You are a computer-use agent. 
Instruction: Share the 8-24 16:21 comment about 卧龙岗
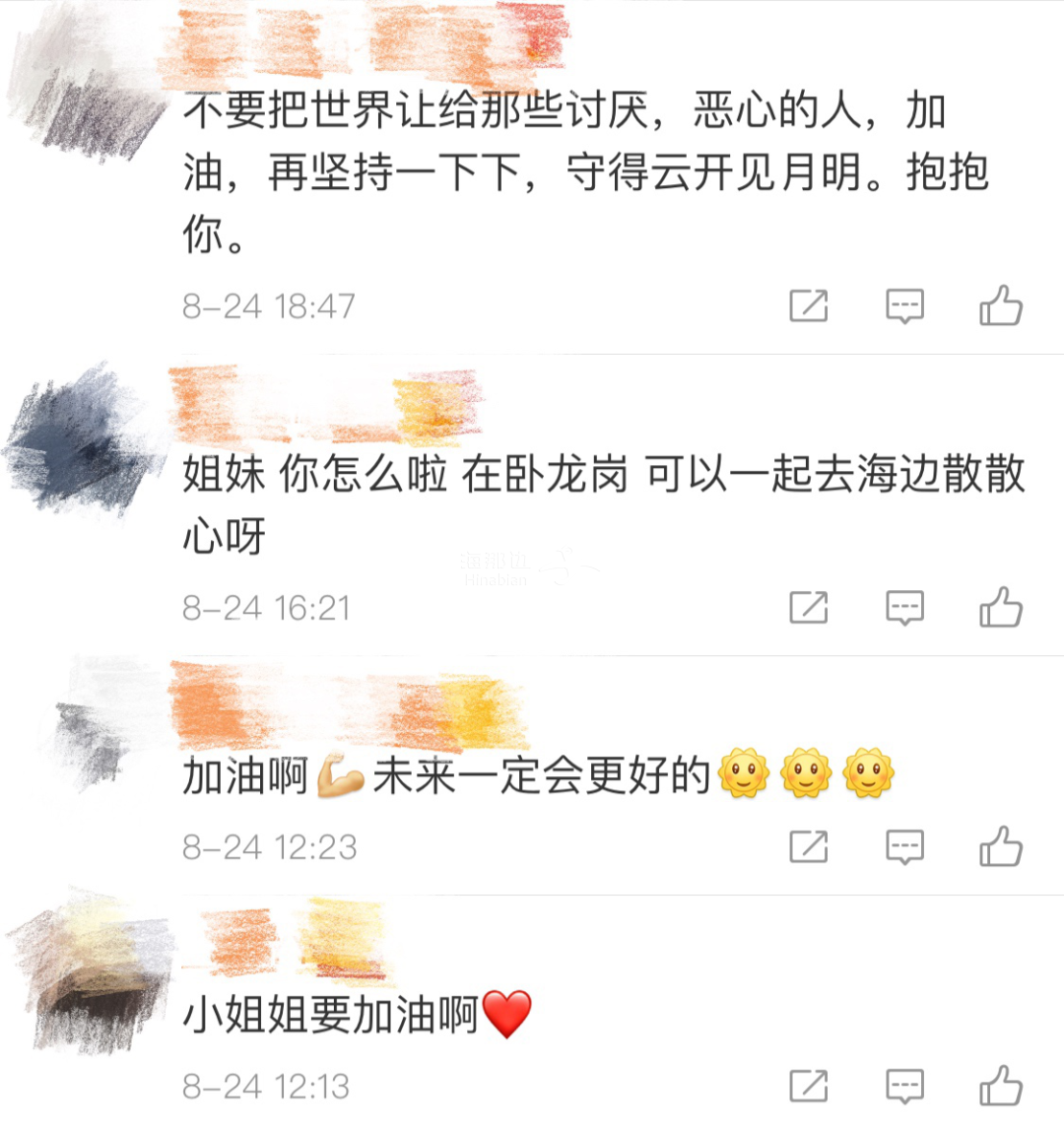click(809, 608)
